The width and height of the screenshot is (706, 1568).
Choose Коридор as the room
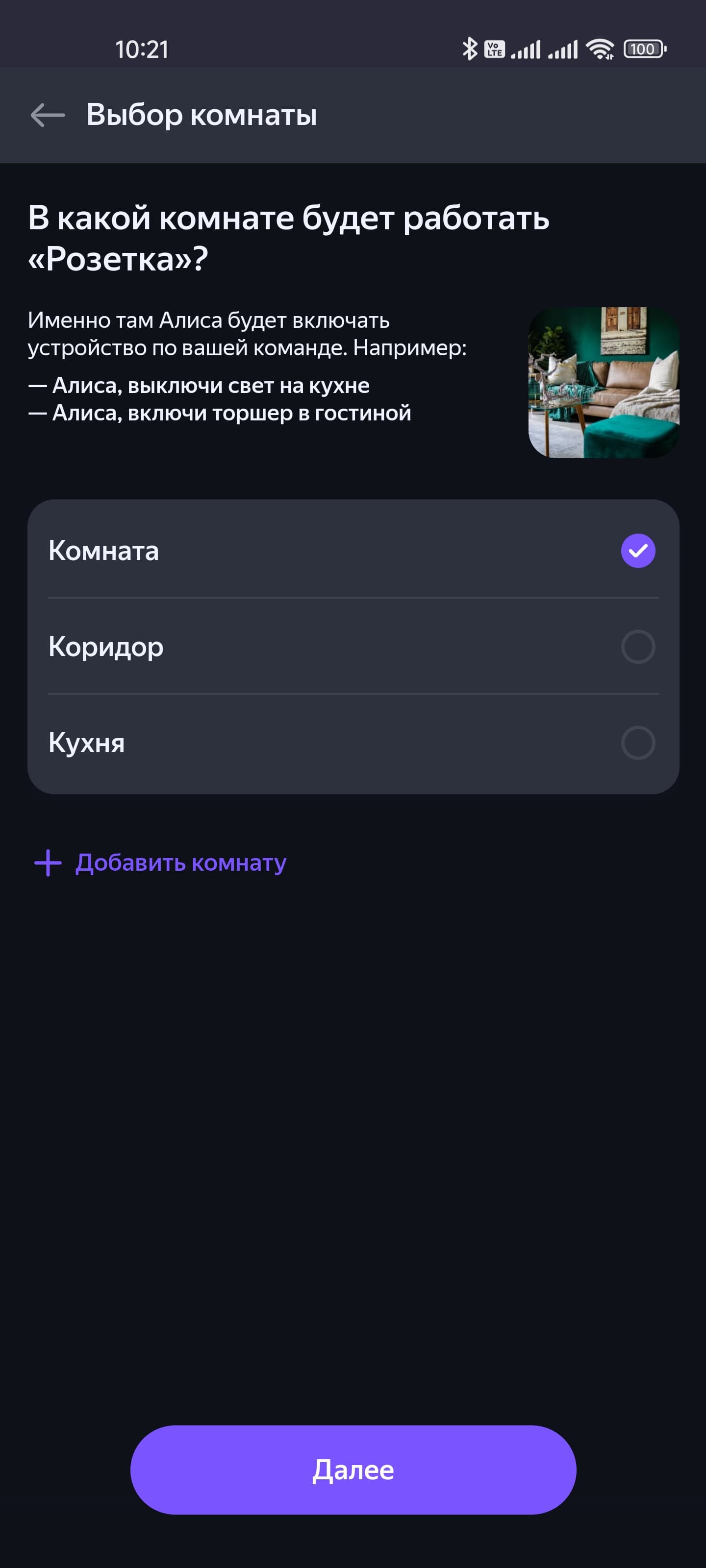tap(353, 646)
